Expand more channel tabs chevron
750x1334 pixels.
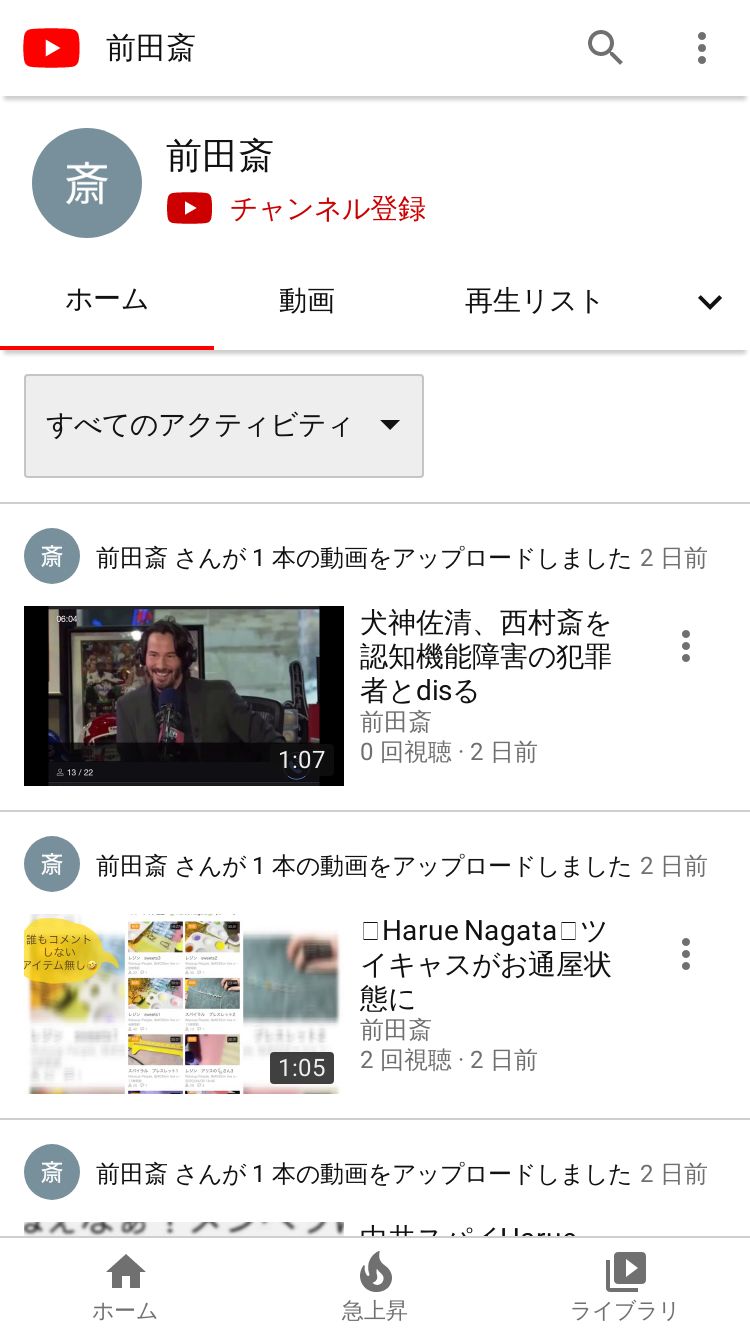coord(710,302)
